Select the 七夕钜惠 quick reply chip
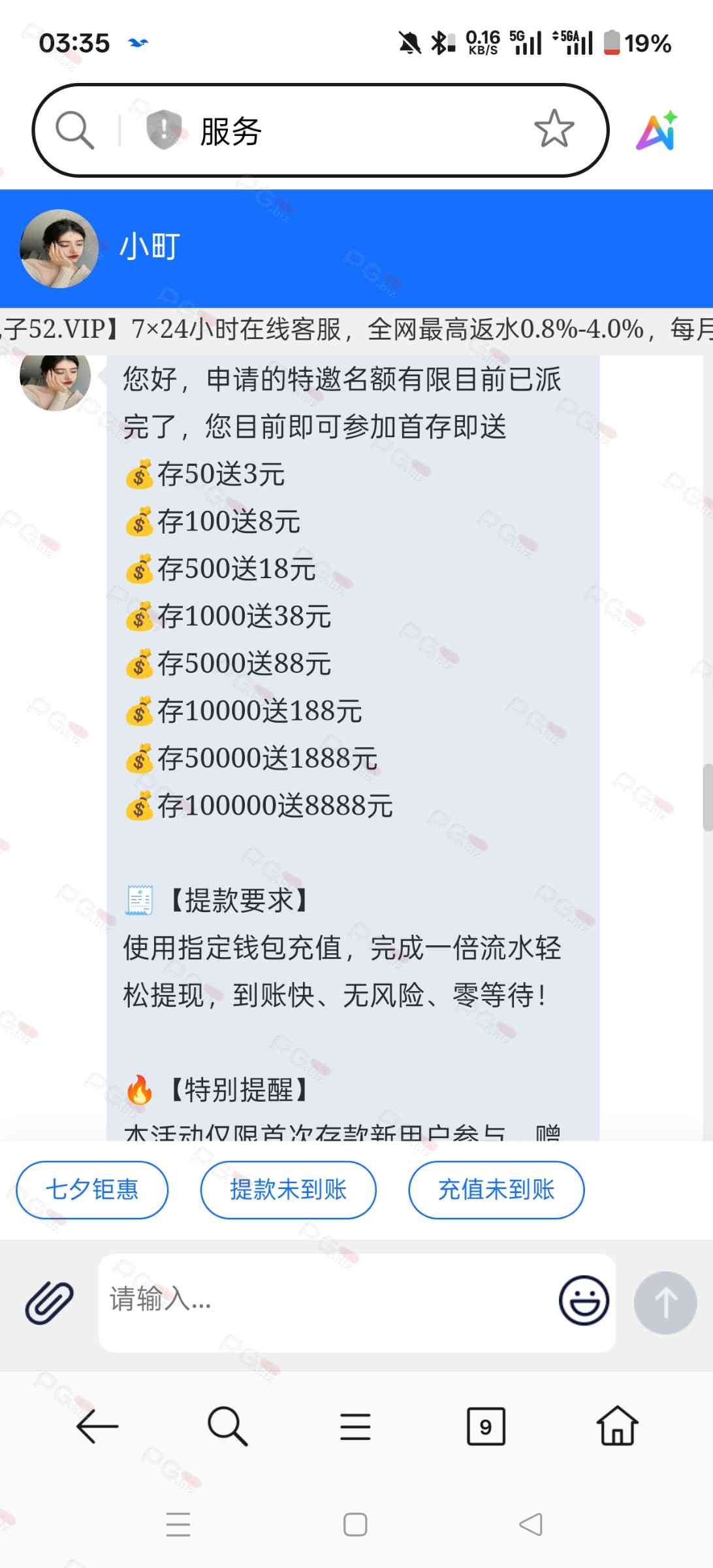 click(92, 1190)
